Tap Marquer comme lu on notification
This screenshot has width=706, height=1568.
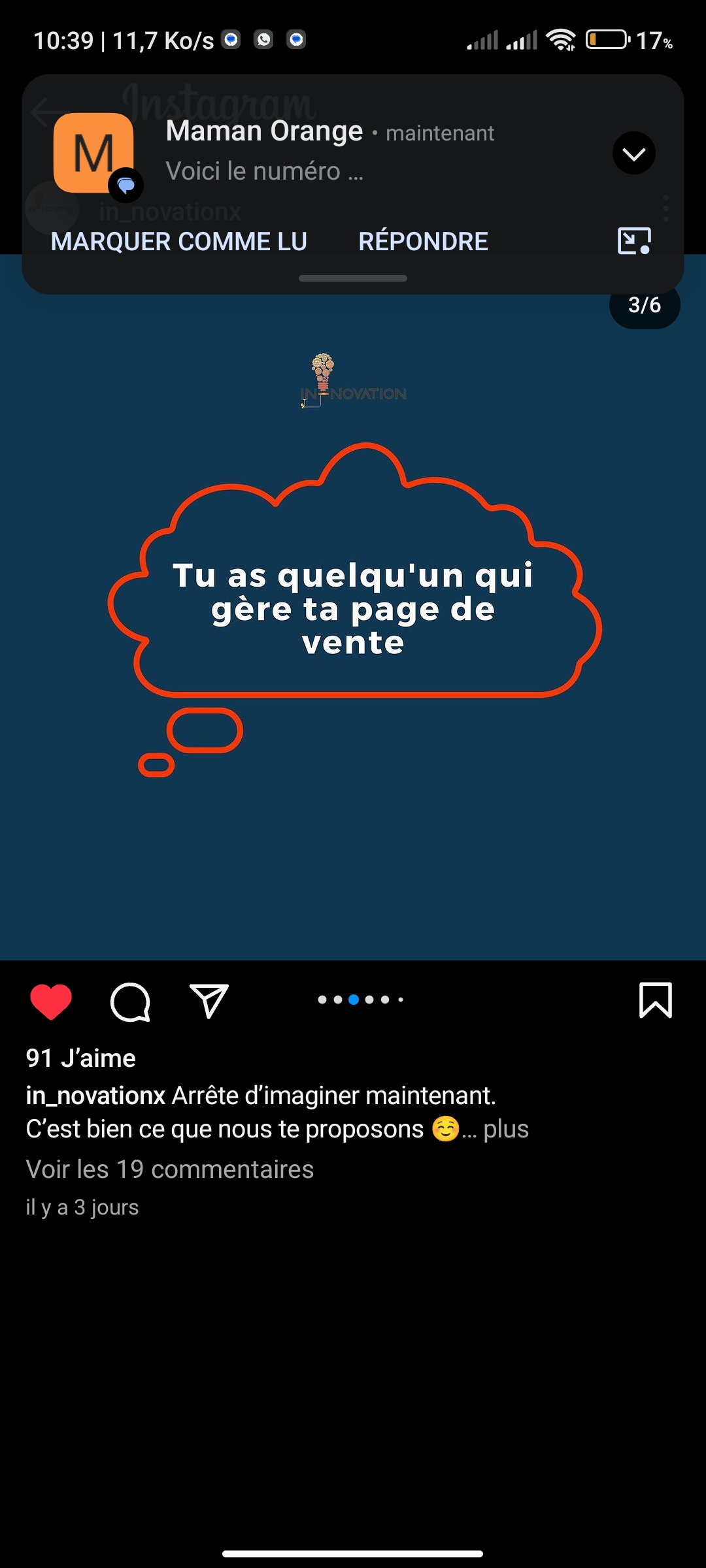click(x=179, y=242)
